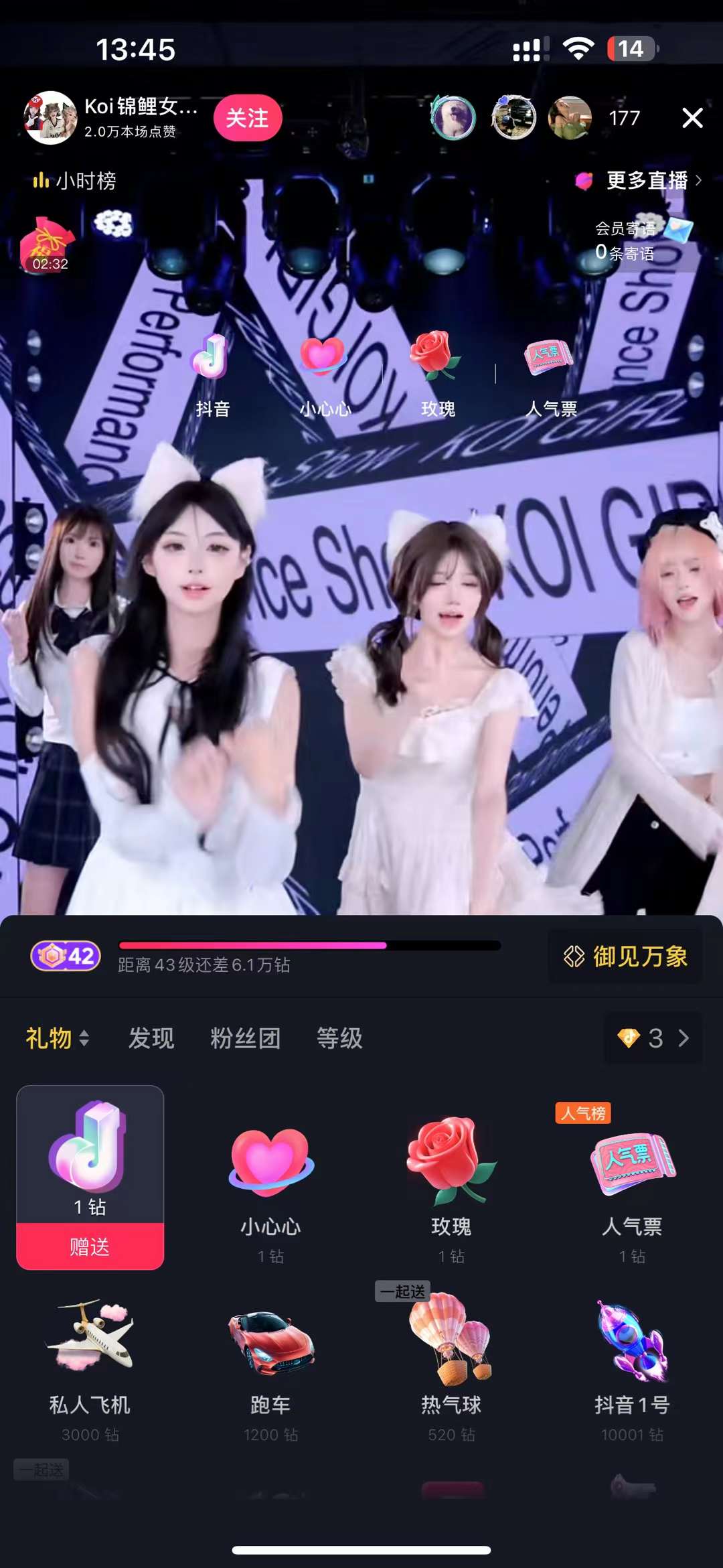723x1568 pixels.
Task: Switch to the 发现 tab
Action: pos(151,1038)
